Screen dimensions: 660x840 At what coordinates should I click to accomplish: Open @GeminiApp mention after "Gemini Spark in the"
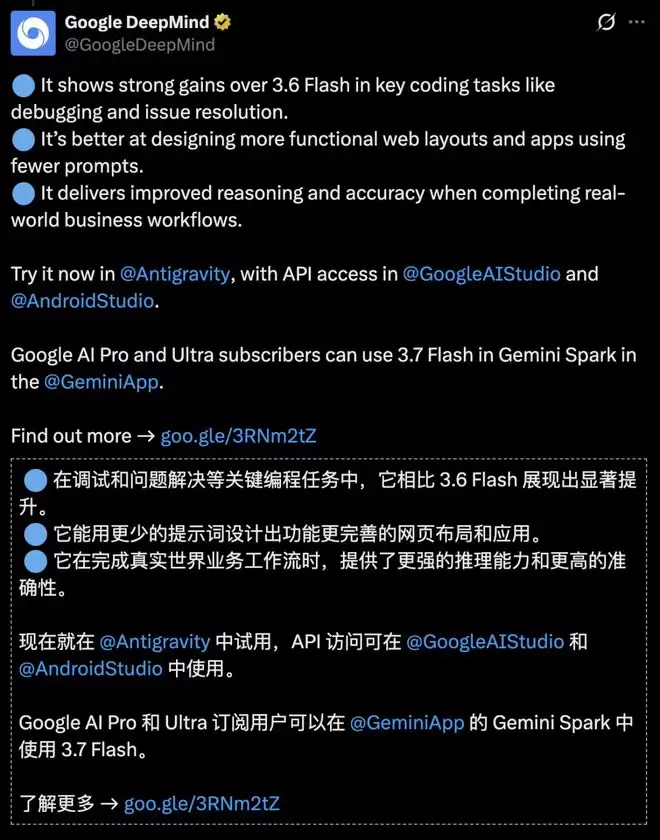coord(101,382)
